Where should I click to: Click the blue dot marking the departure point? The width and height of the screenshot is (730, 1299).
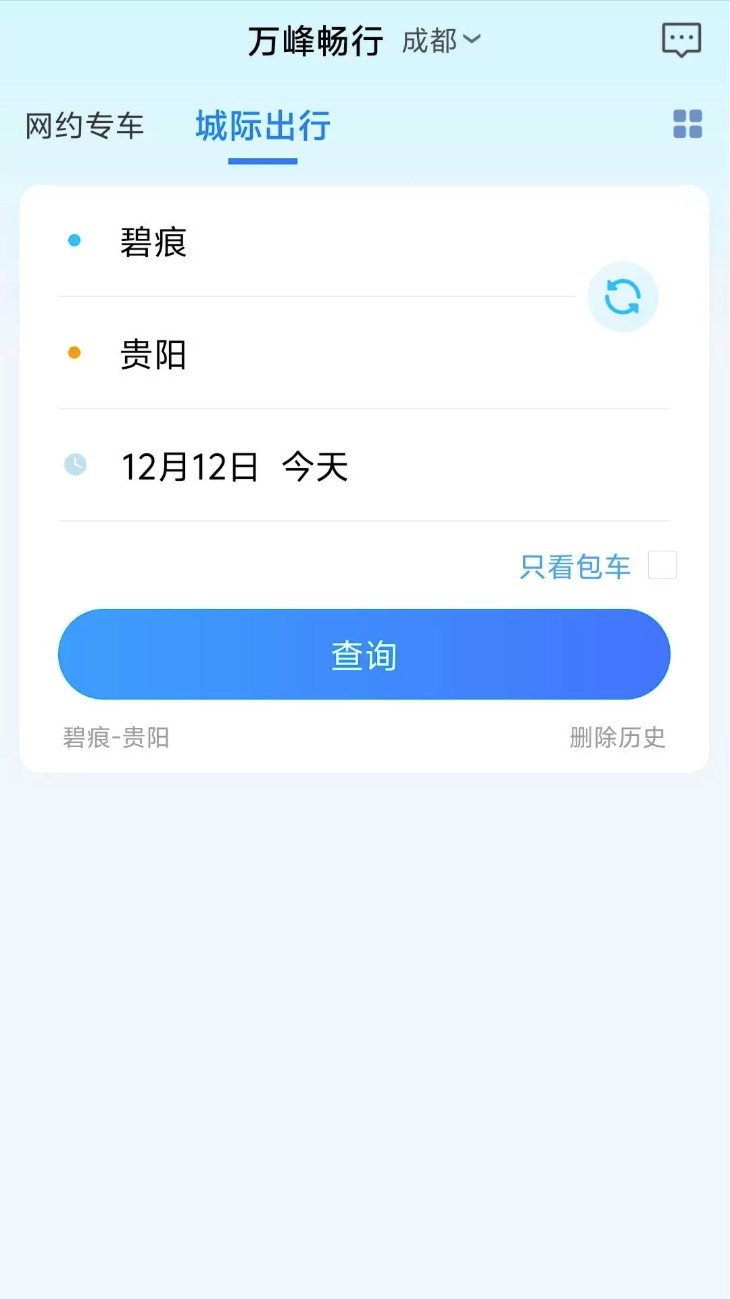[75, 240]
